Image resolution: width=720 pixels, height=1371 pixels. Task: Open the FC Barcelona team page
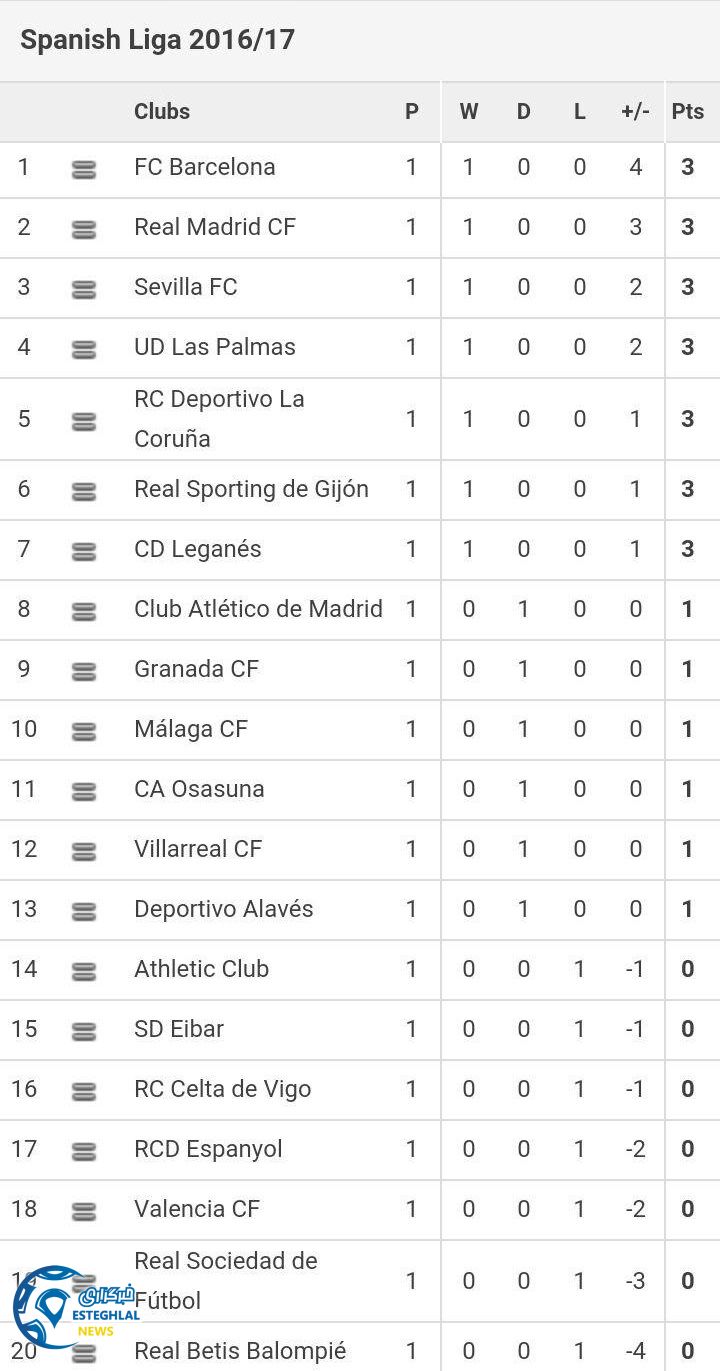206,168
